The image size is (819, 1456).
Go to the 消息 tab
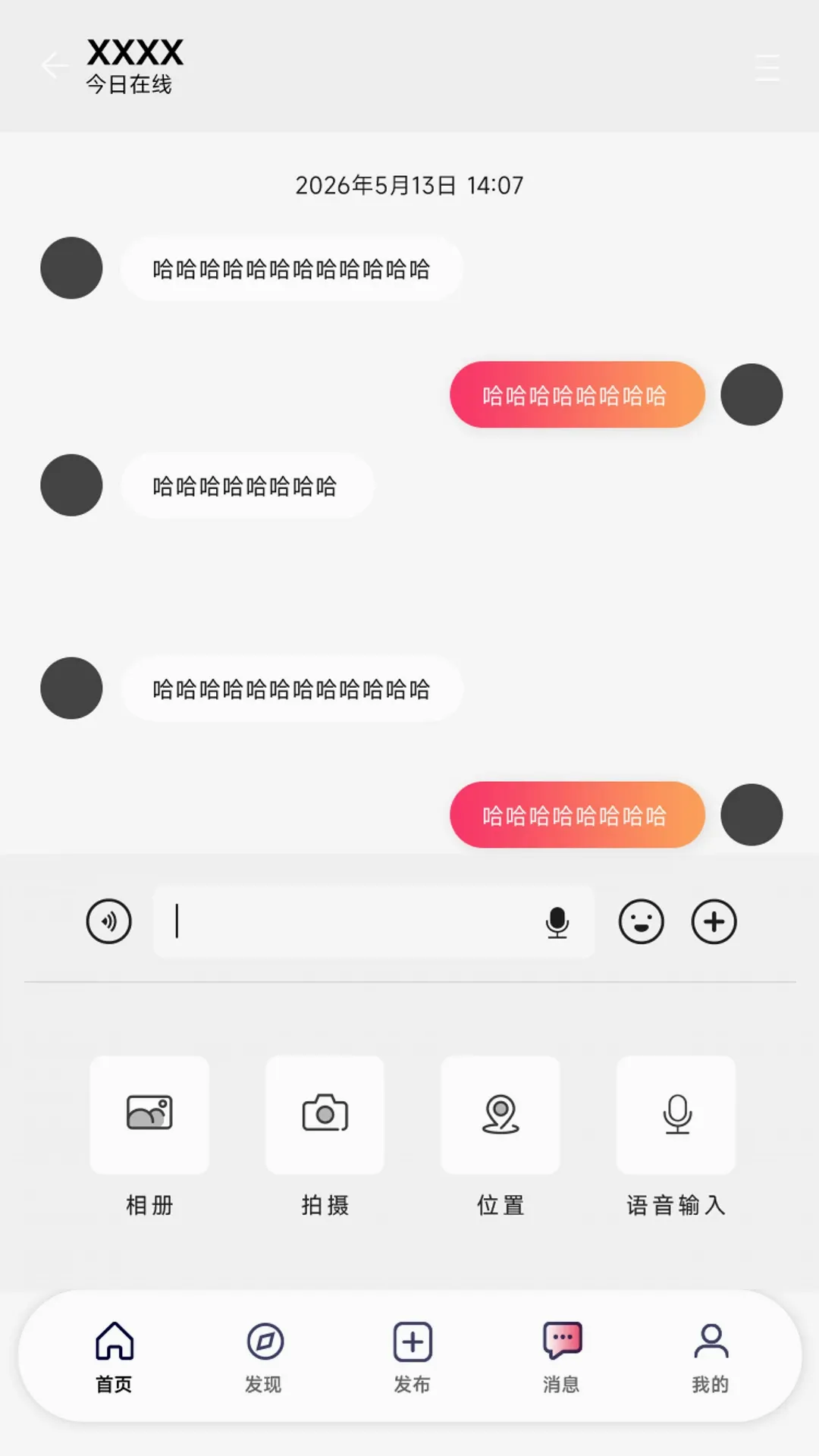(x=562, y=1357)
